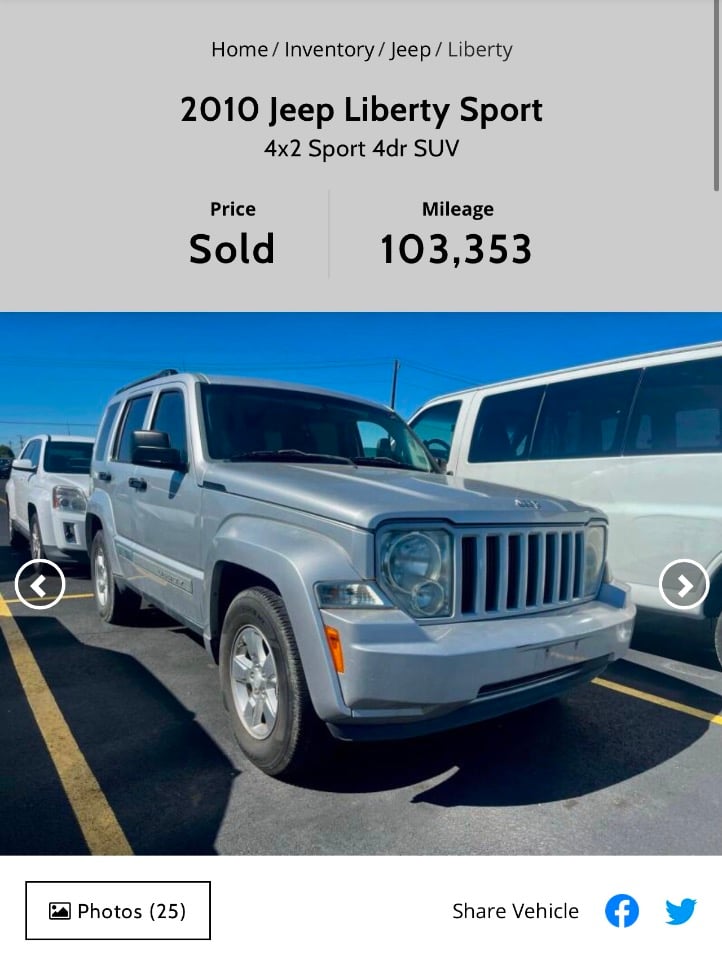Share vehicle on Facebook

pos(622,911)
